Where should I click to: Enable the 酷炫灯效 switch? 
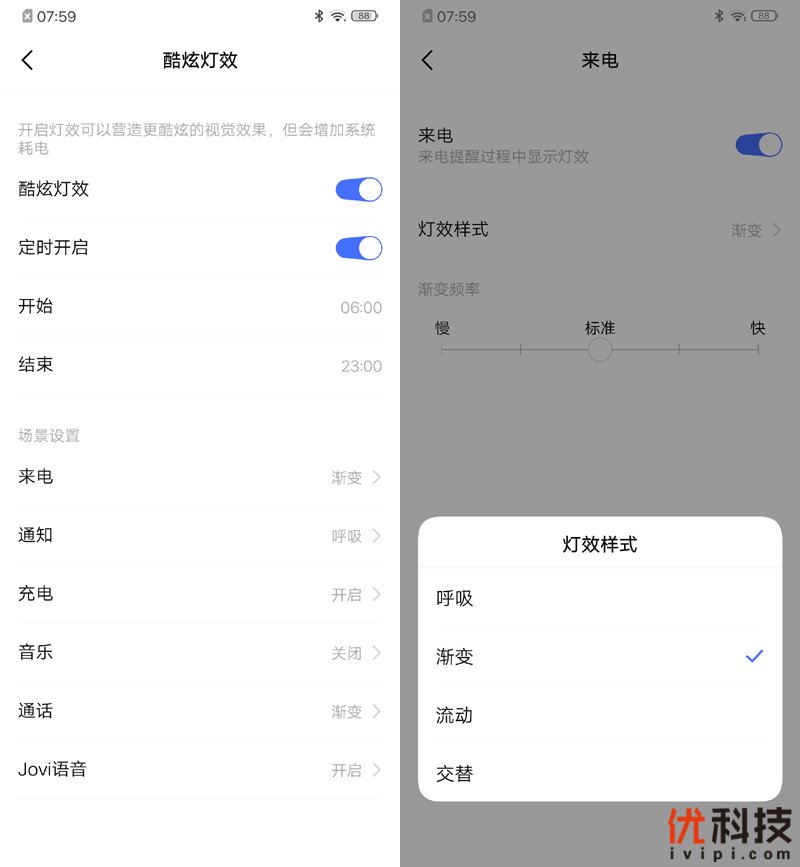pos(357,189)
